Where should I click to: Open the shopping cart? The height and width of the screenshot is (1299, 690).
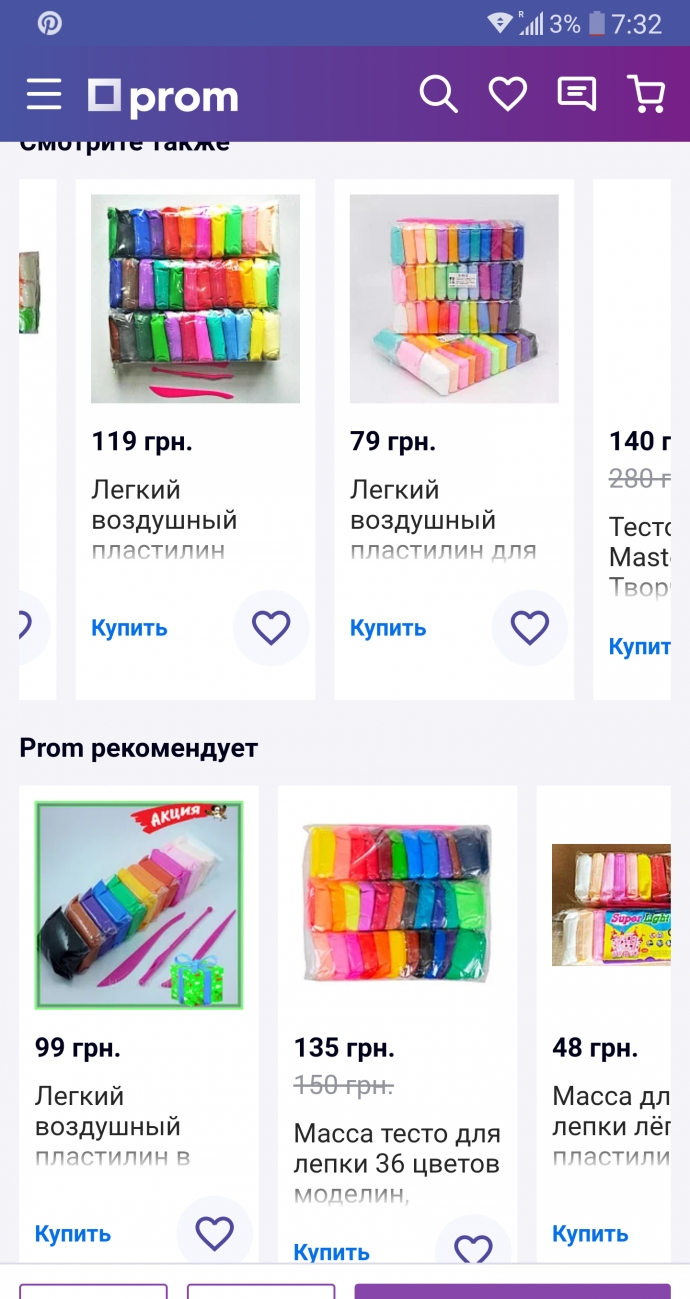click(x=646, y=95)
